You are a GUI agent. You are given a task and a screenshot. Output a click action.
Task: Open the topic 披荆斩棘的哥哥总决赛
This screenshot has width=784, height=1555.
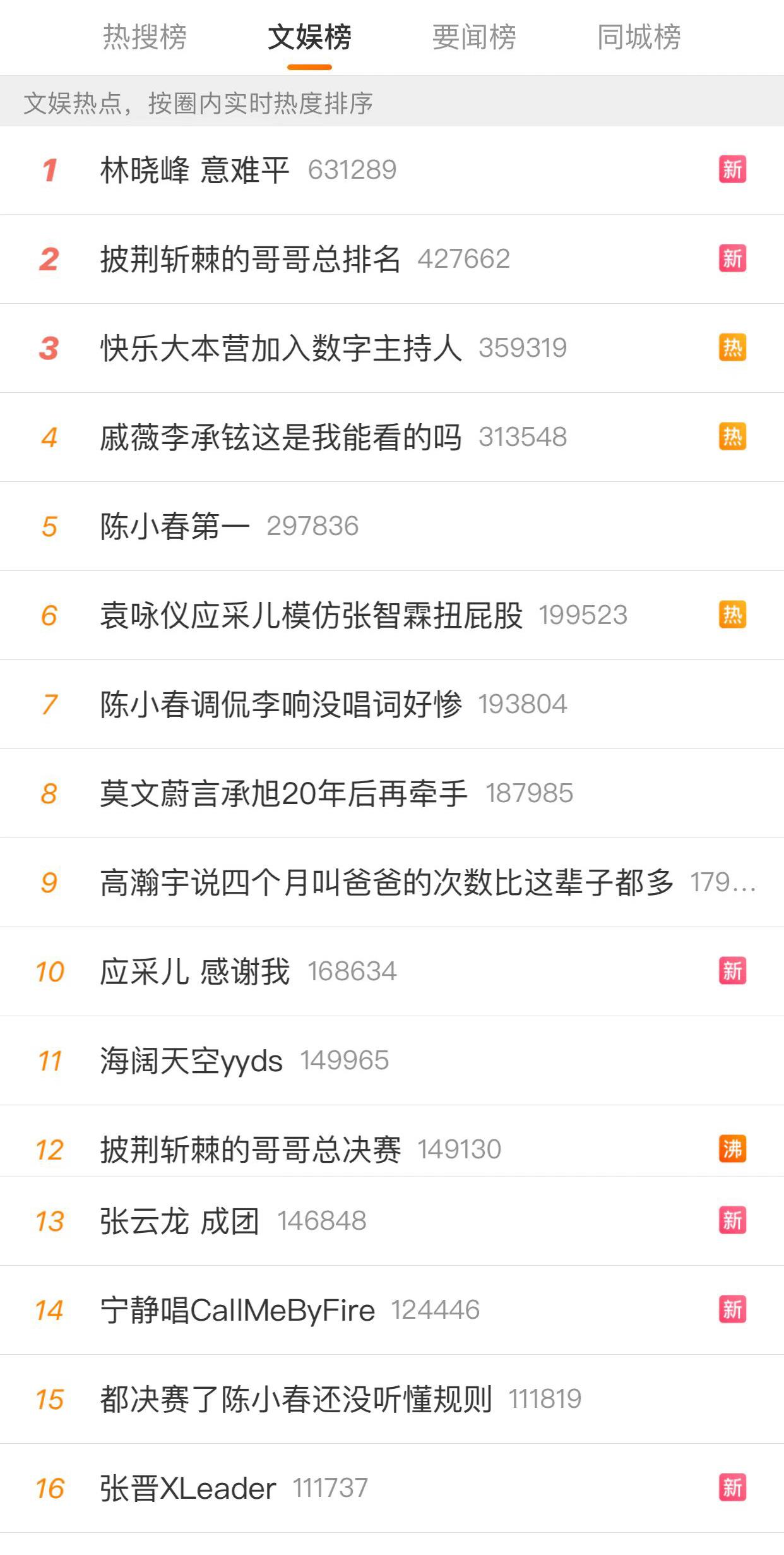point(392,1141)
